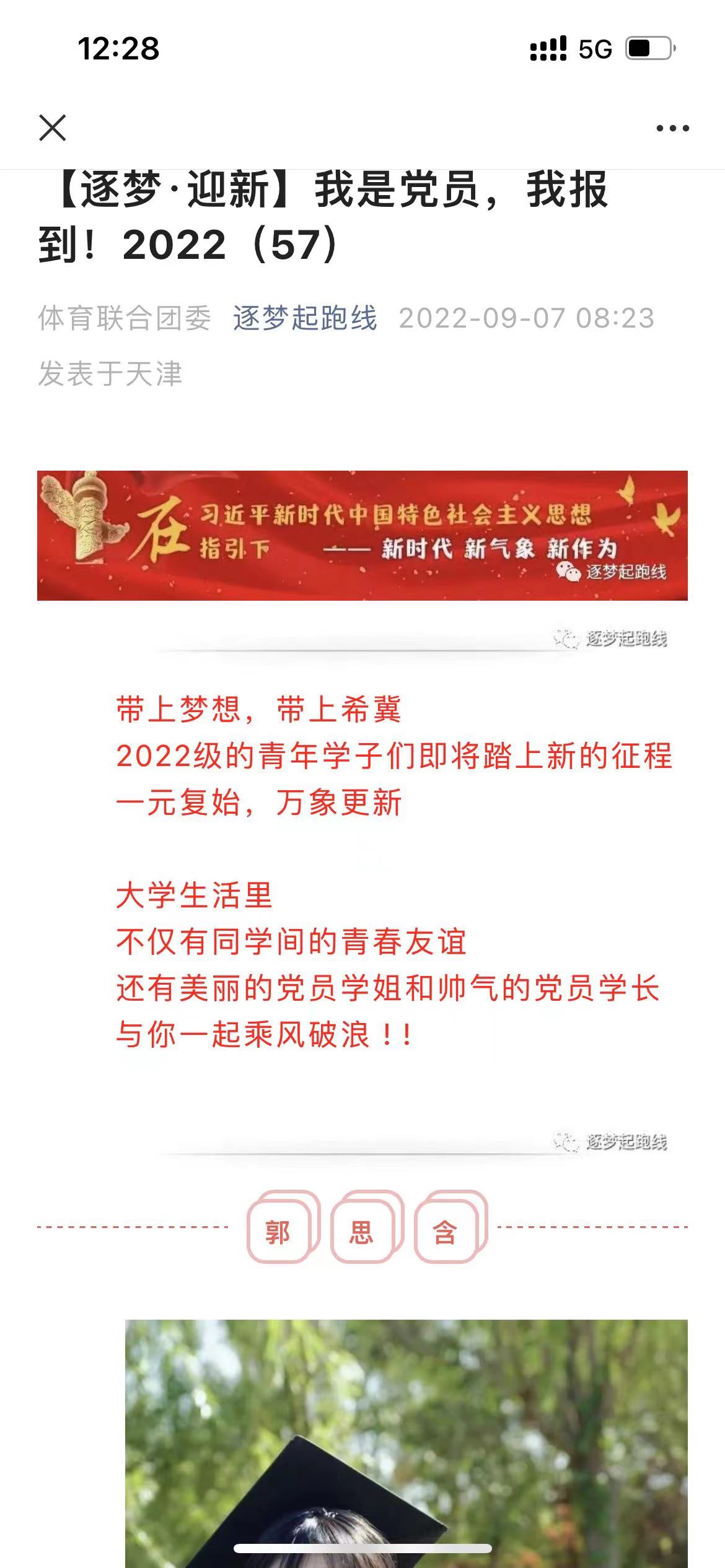Open the 逐梦起跑线 account link
The image size is (725, 1568).
click(x=305, y=318)
